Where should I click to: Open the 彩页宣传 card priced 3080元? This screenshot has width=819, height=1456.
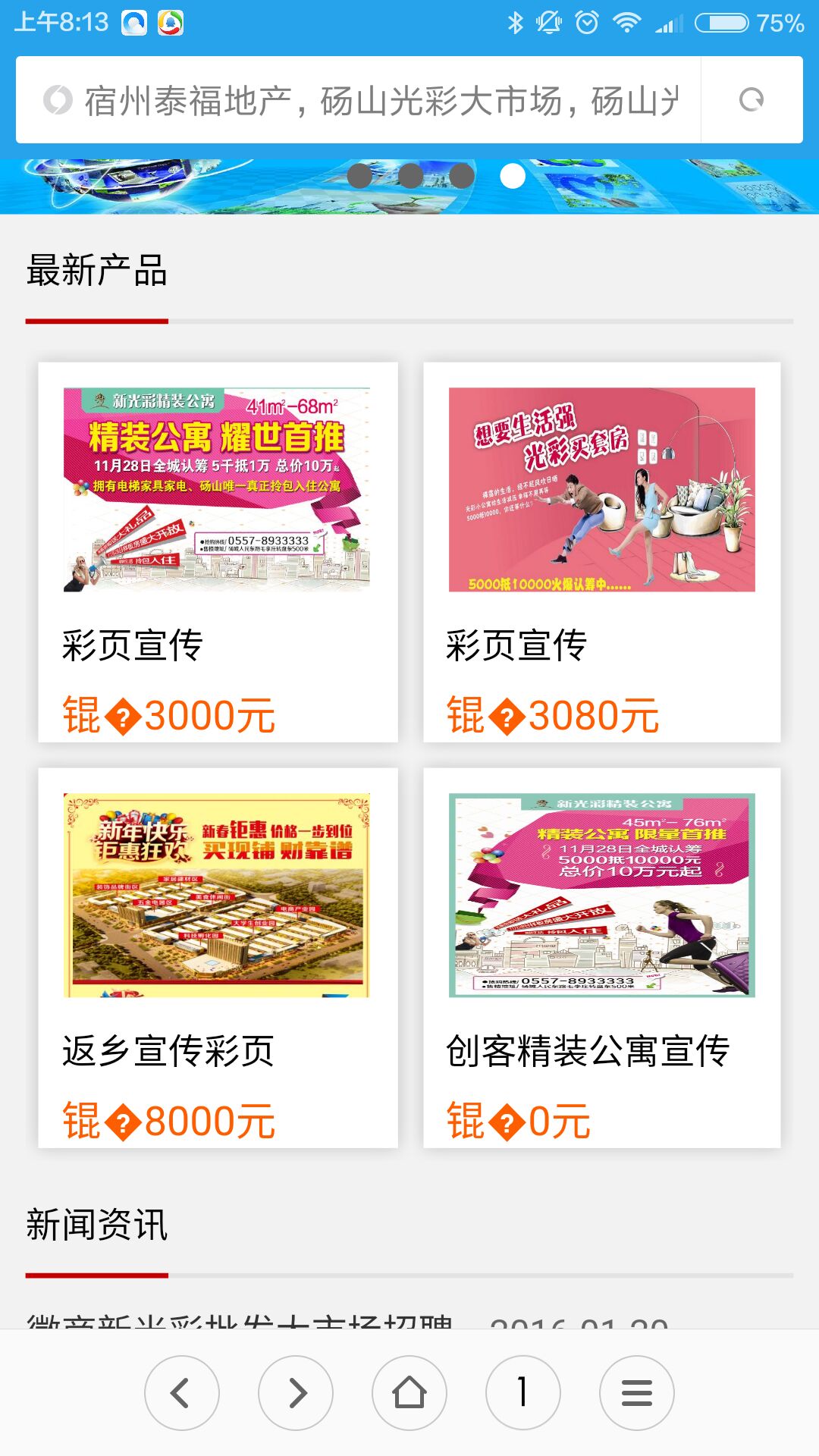601,552
